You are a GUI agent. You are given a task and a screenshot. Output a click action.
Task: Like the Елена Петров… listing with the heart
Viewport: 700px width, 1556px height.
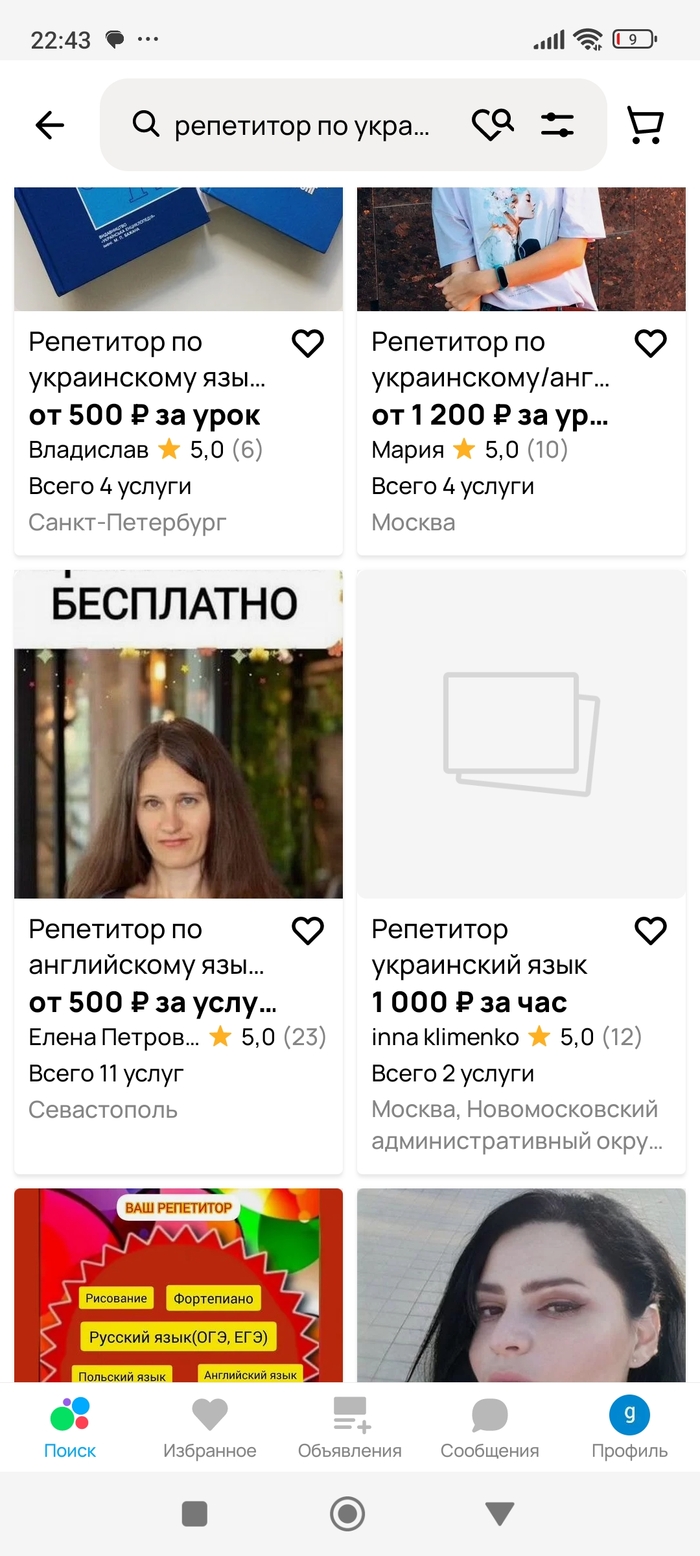pos(307,931)
